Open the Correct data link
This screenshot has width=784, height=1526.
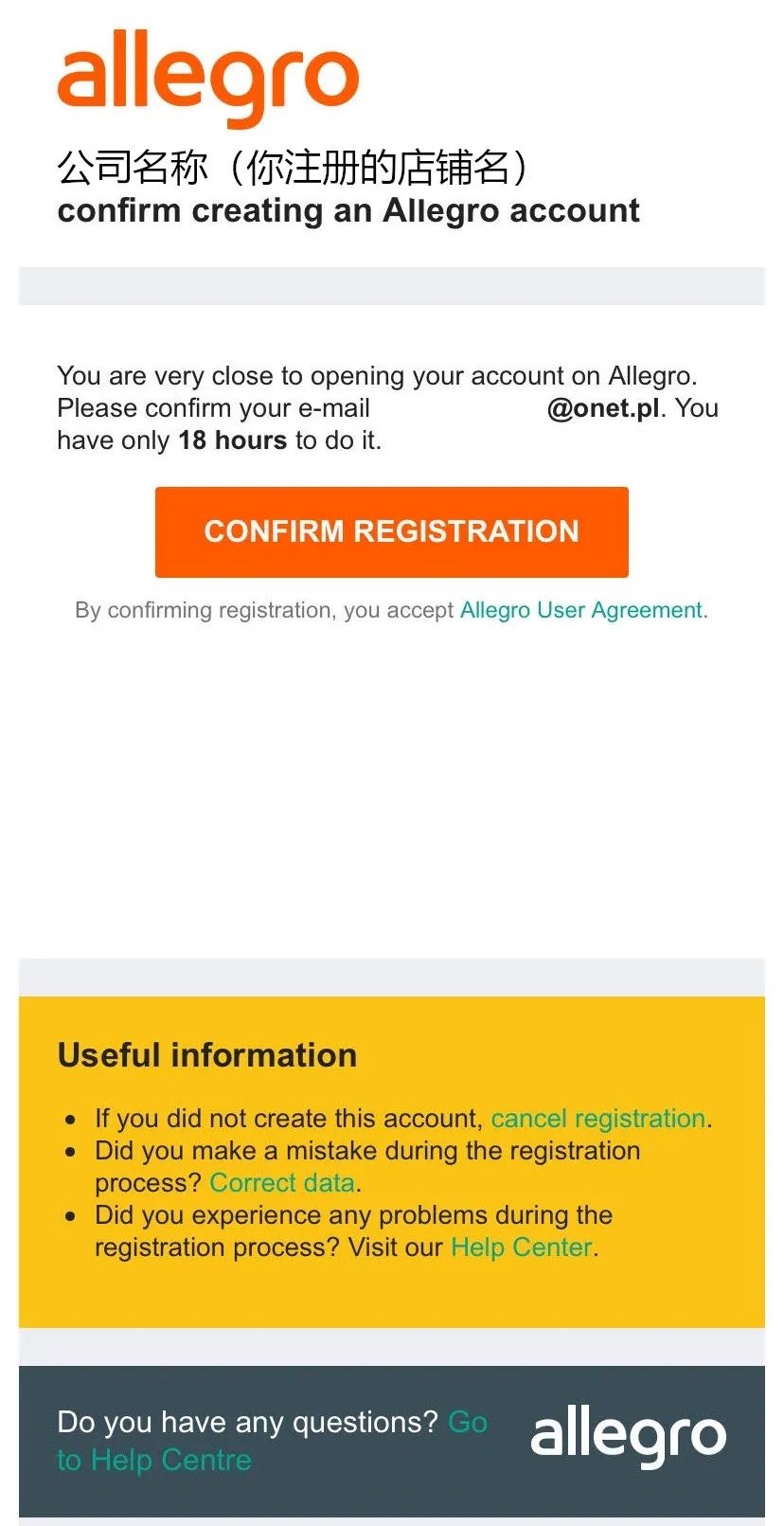pos(282,1183)
